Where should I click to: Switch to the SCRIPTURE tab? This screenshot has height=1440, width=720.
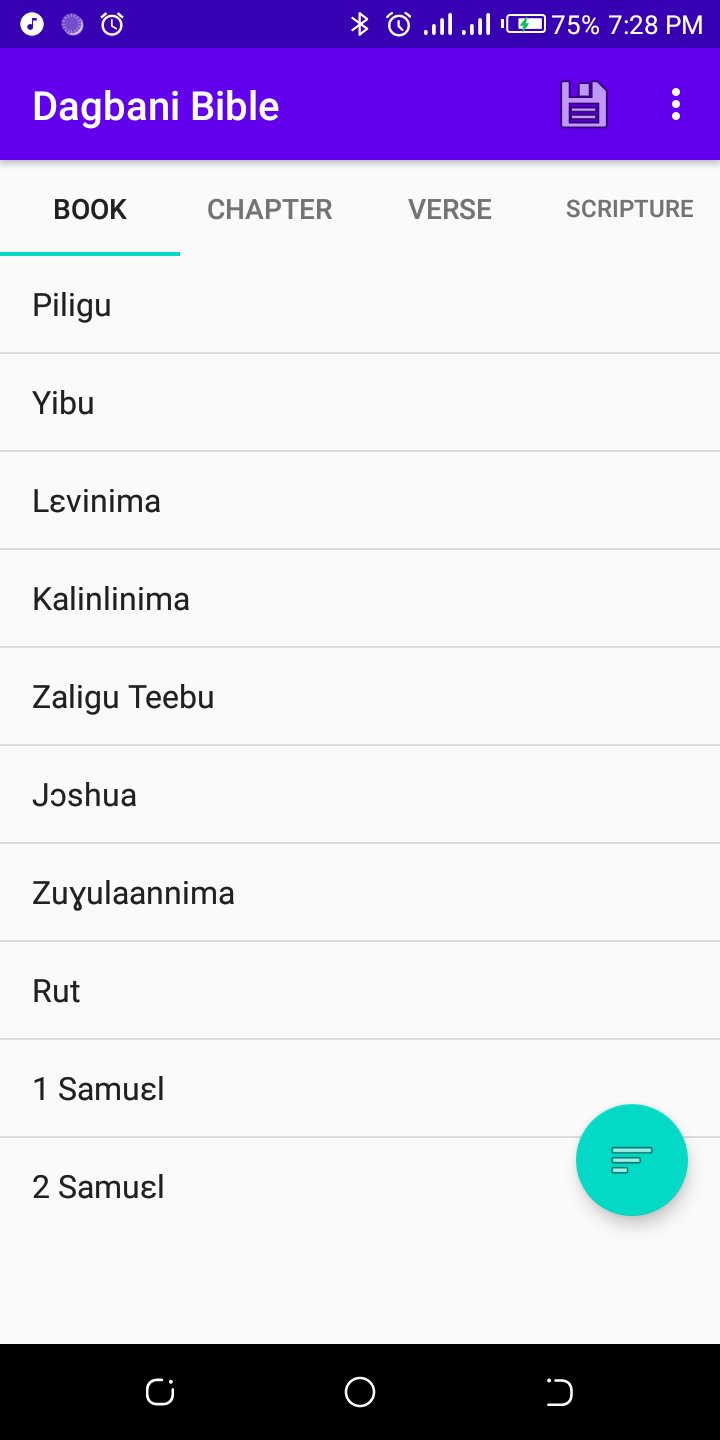click(629, 209)
